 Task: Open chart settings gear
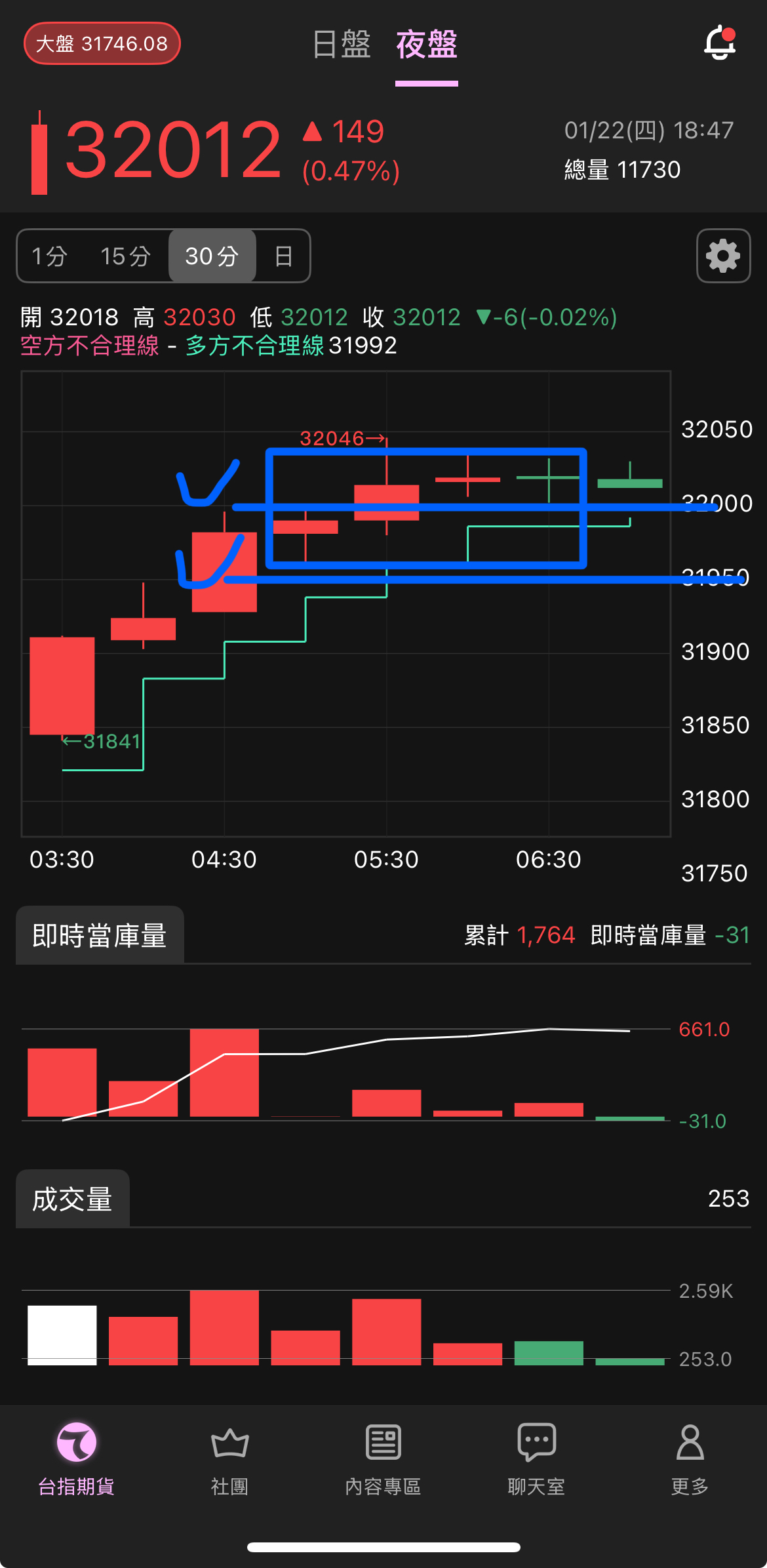pyautogui.click(x=723, y=256)
